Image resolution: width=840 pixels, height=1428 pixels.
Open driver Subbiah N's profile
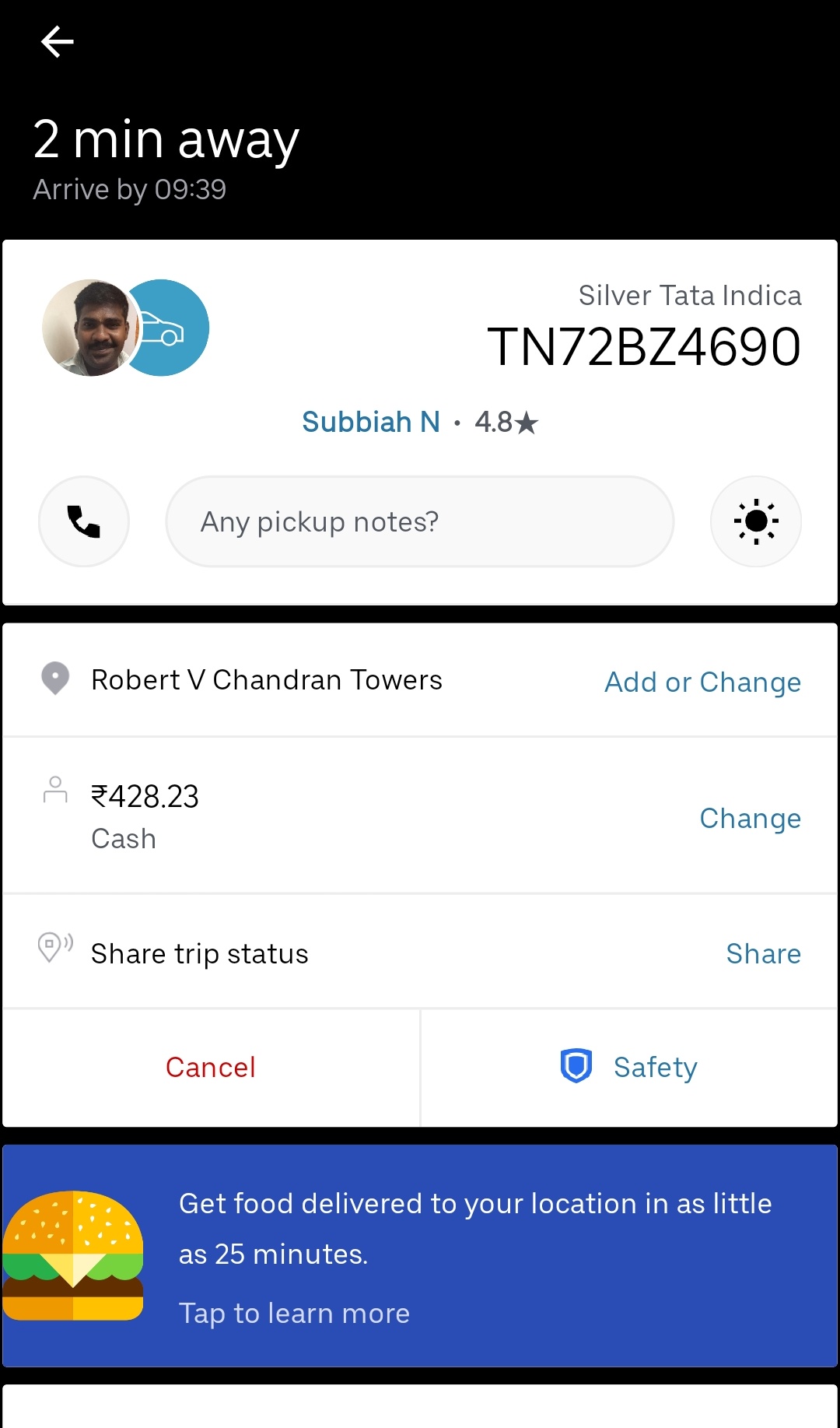tap(371, 422)
